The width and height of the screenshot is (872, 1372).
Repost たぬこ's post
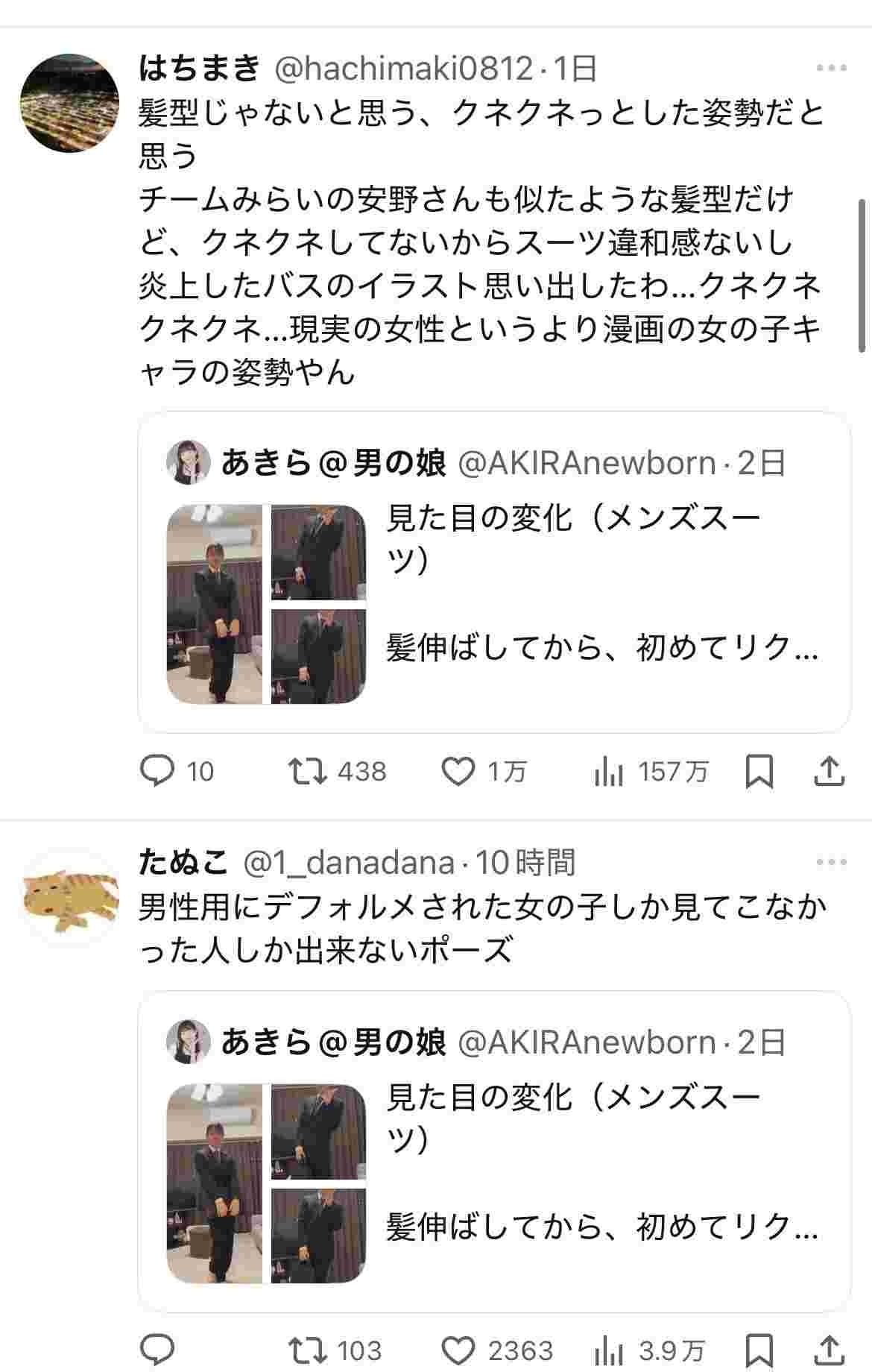pos(309,1350)
